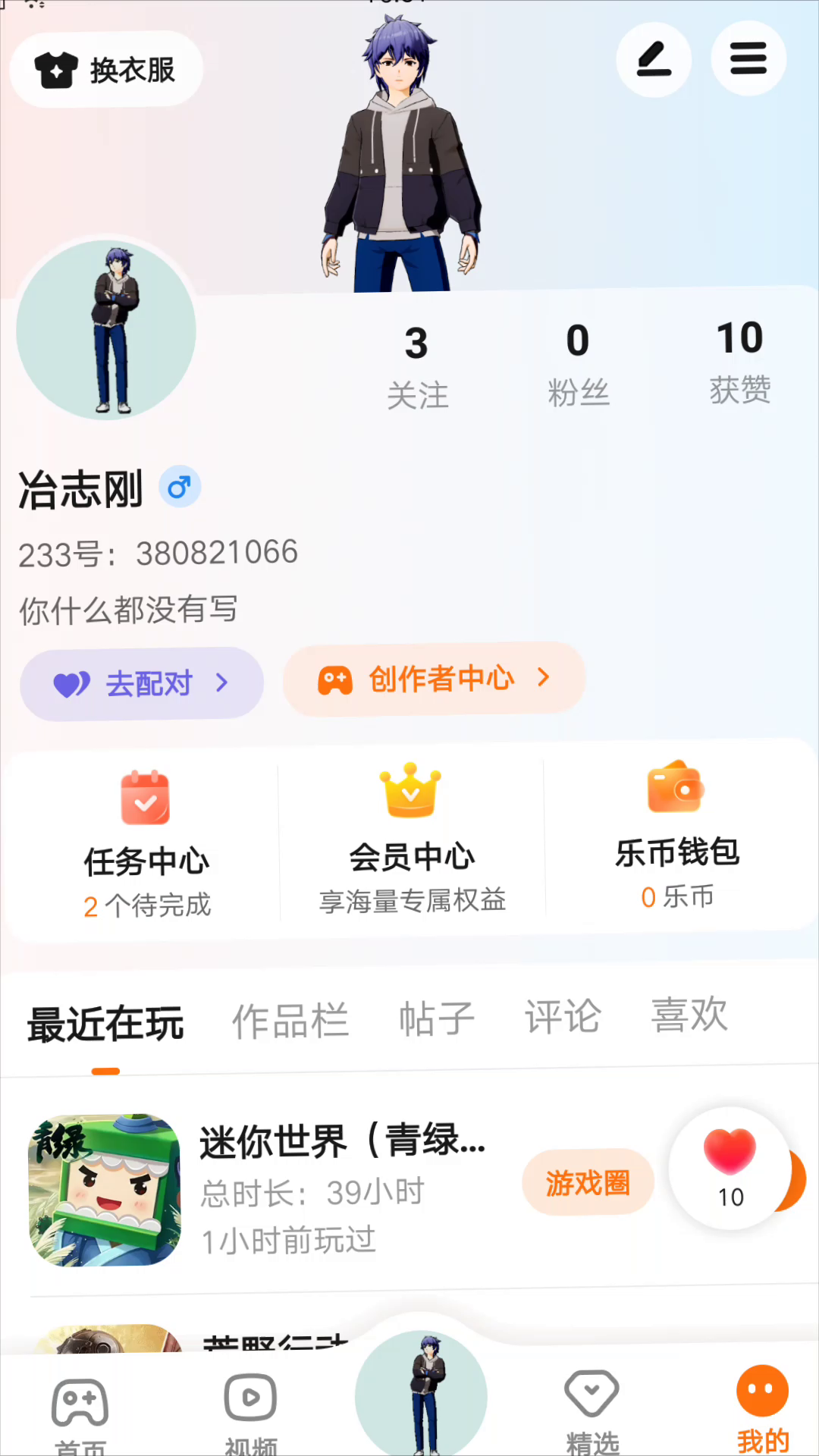View the 粉丝 fans list
The image size is (819, 1456).
pos(578,364)
